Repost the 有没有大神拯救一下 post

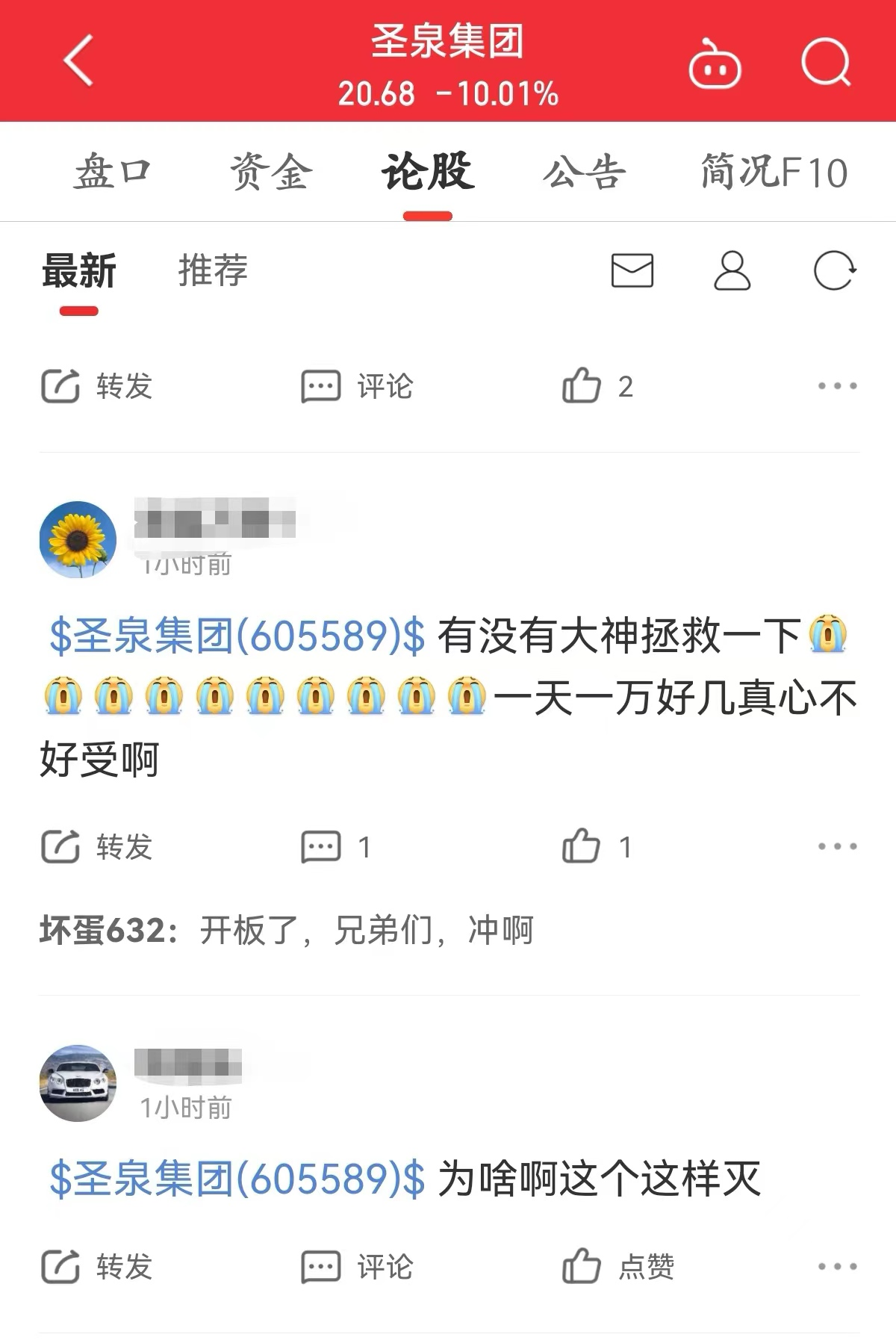[97, 846]
